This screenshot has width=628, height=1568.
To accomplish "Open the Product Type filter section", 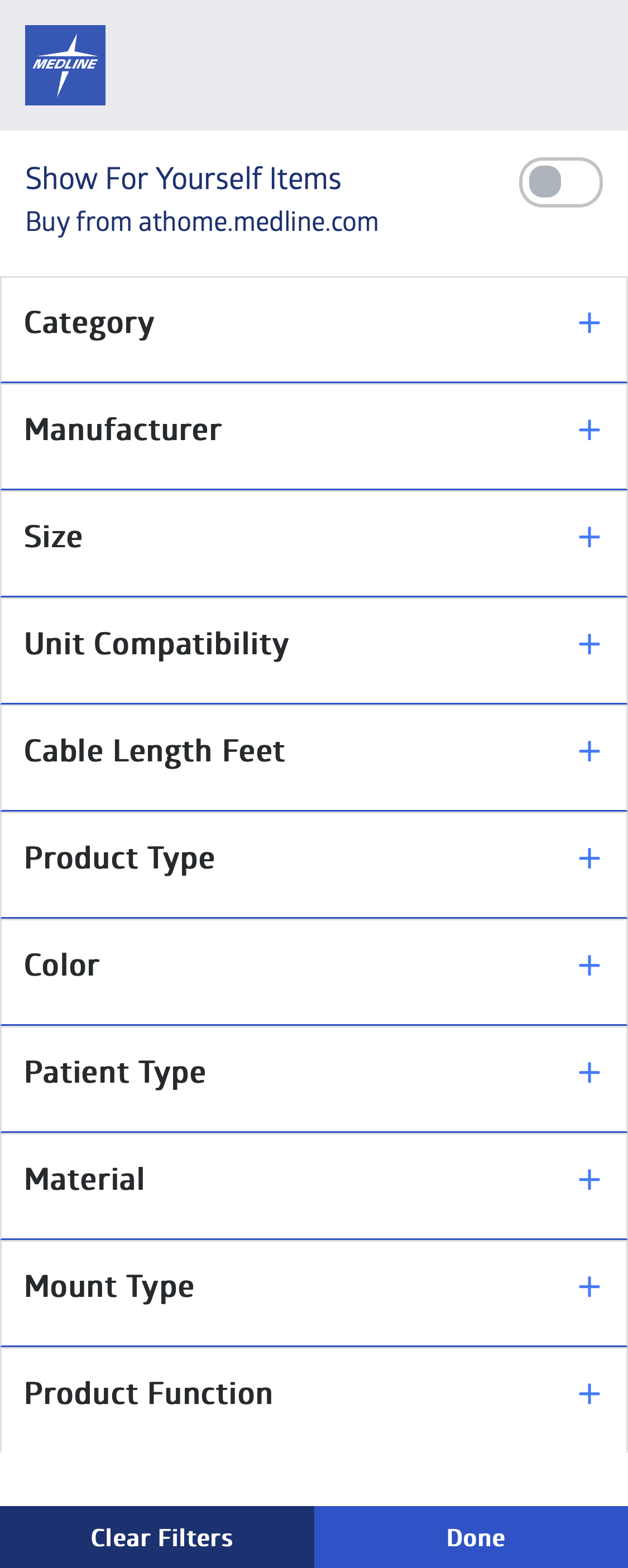I will (x=314, y=858).
